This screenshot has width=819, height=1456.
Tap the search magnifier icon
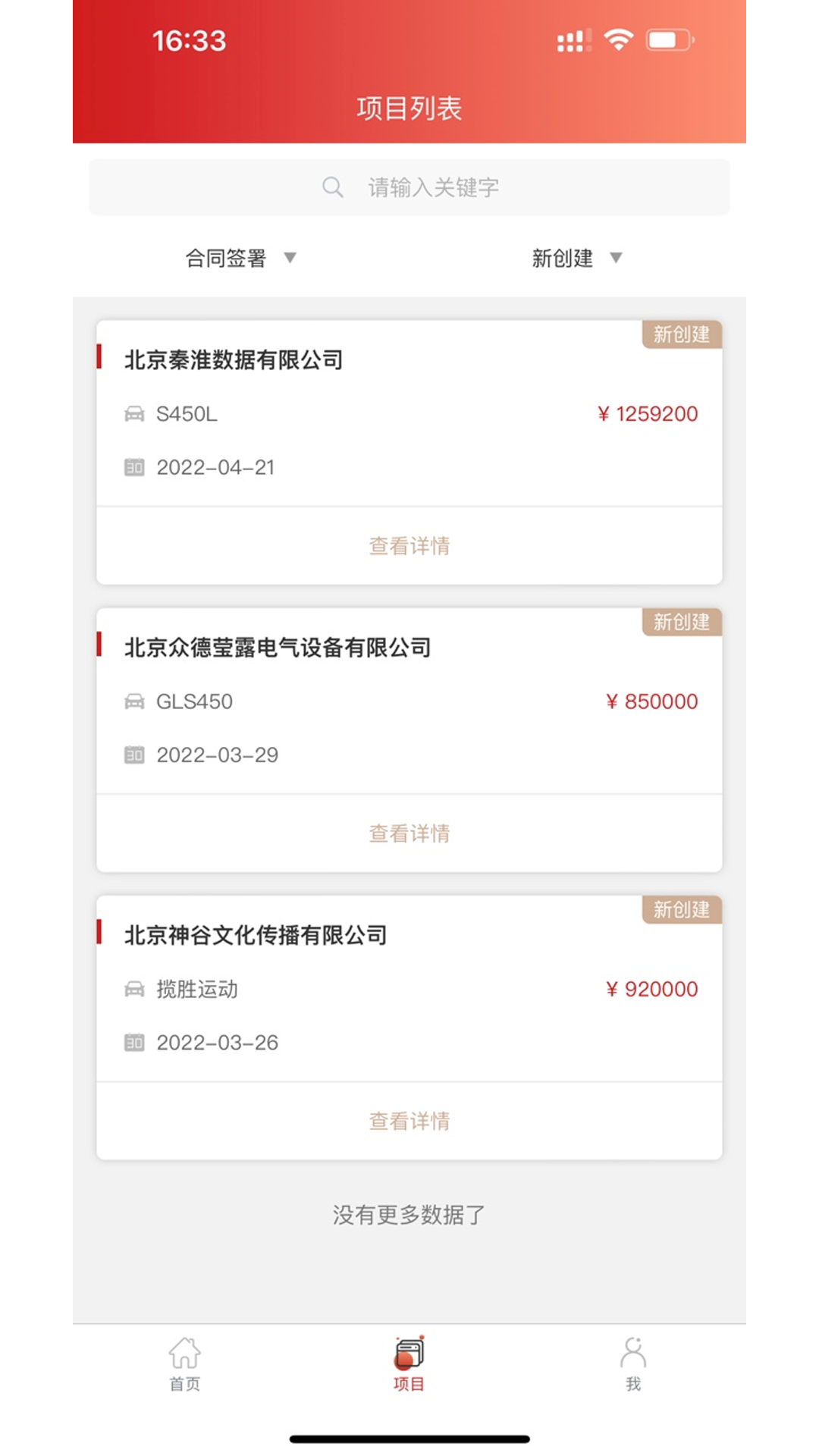(x=333, y=187)
